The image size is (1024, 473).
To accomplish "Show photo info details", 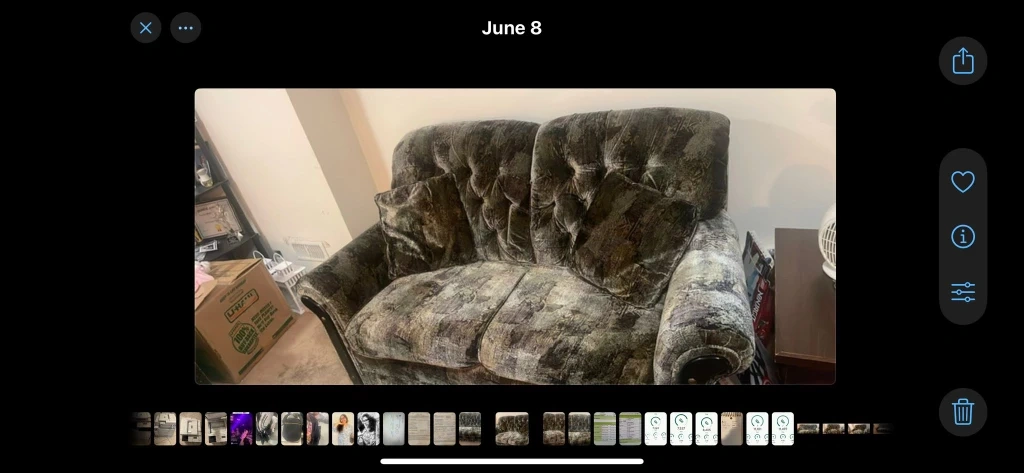I will pyautogui.click(x=962, y=237).
